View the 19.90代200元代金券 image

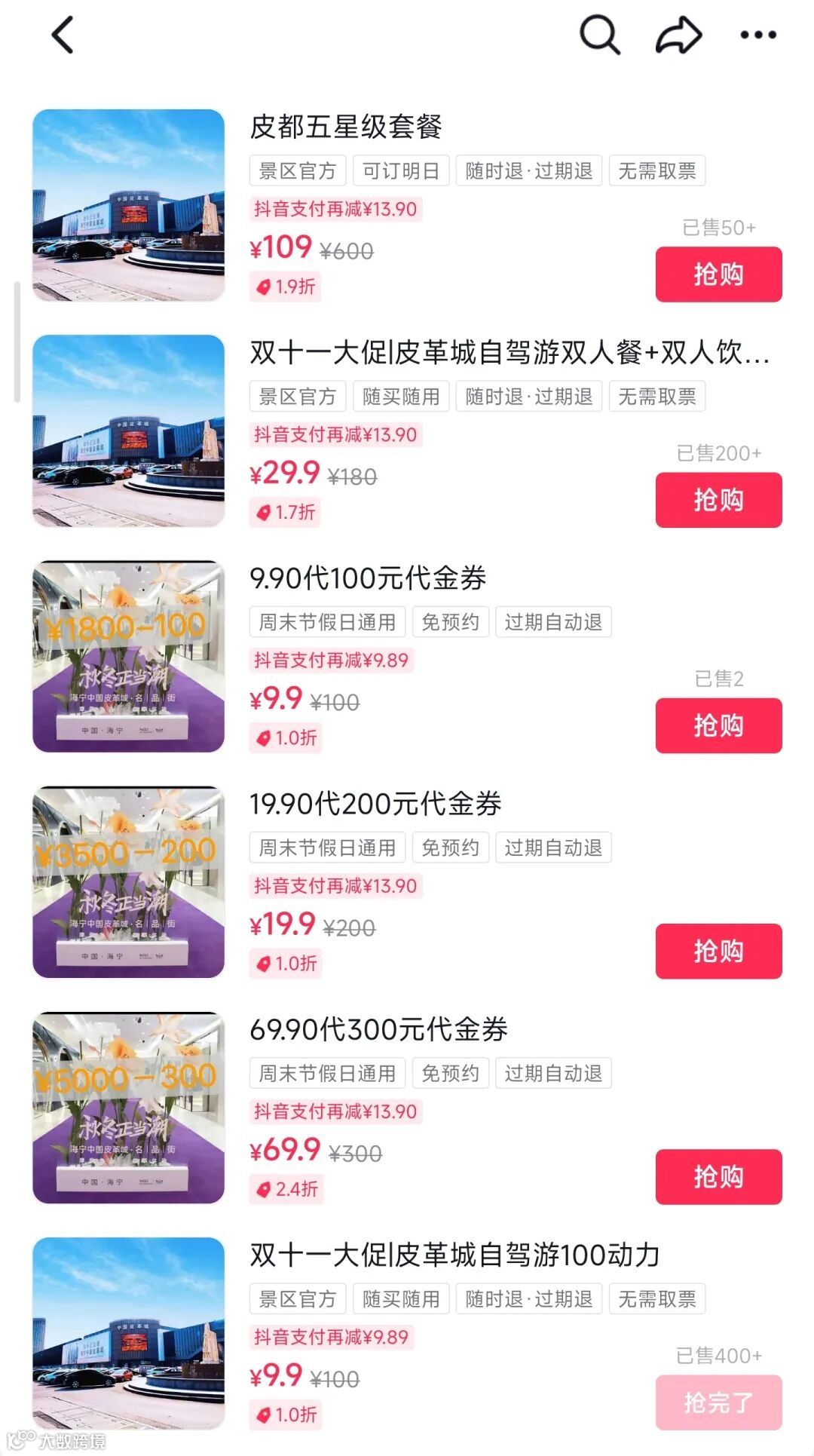point(129,881)
